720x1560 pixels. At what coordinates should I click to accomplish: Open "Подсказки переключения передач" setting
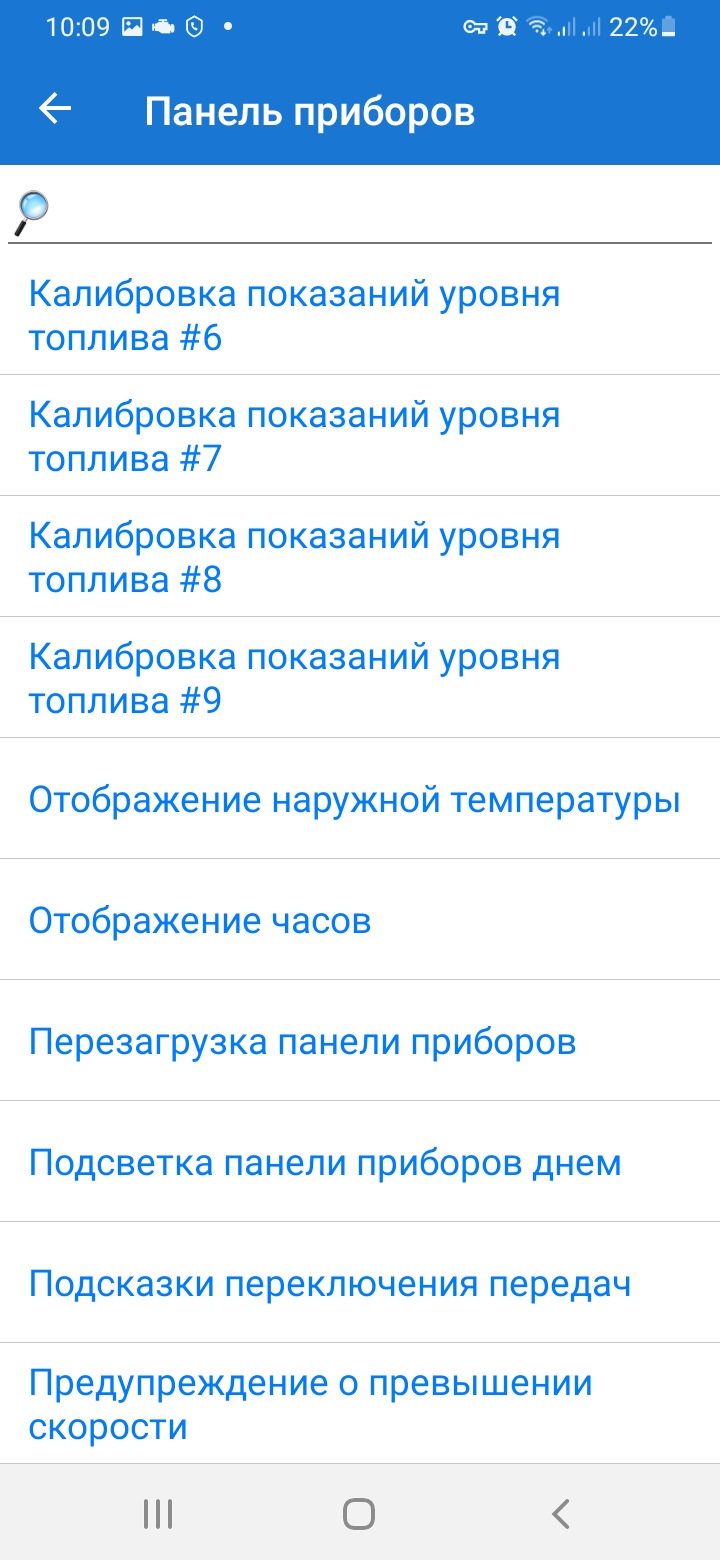coord(330,1283)
